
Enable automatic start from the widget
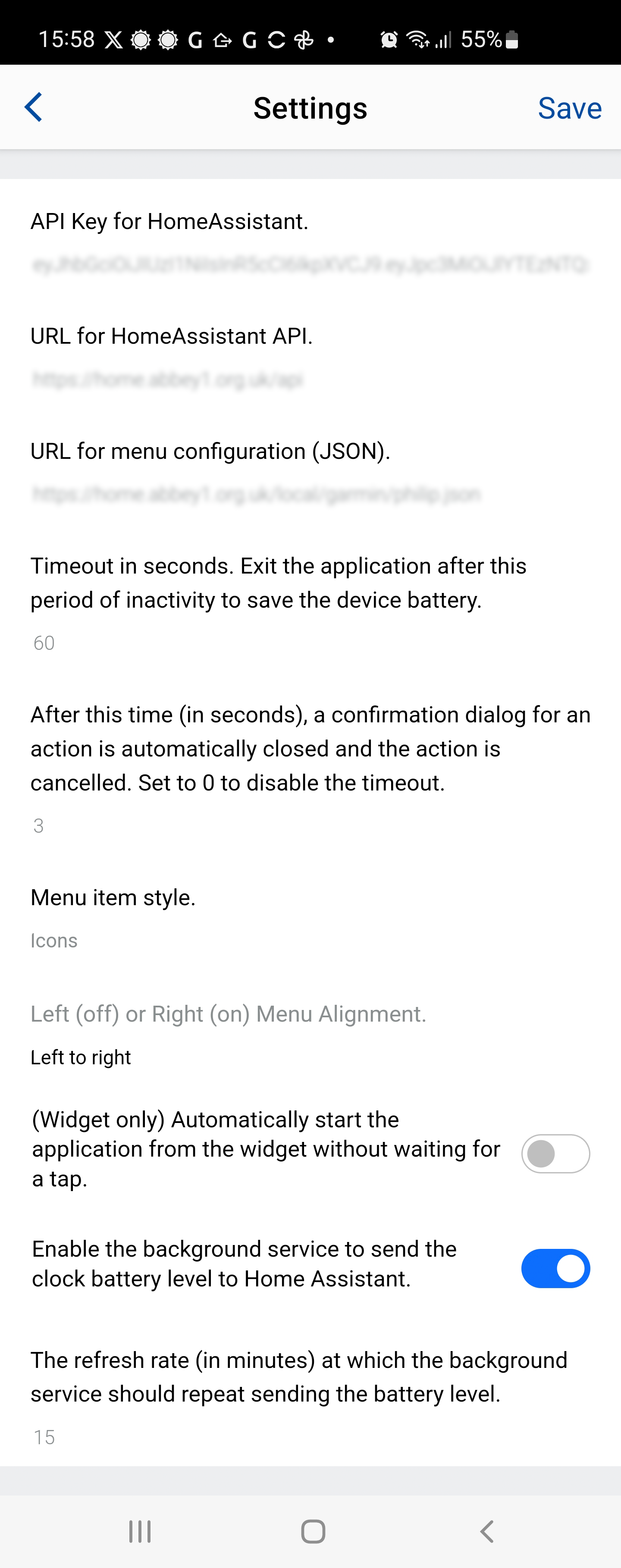pyautogui.click(x=555, y=1154)
